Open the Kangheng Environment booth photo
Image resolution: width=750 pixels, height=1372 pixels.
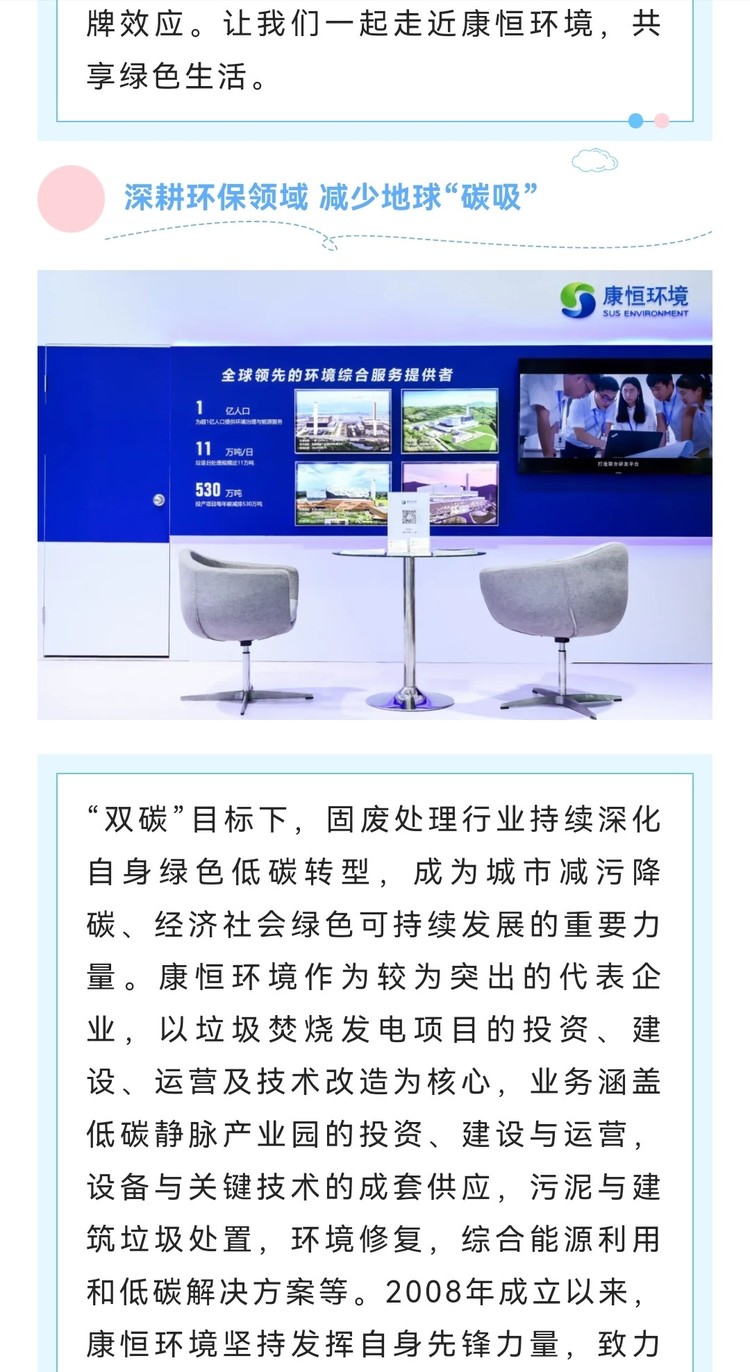coord(375,495)
